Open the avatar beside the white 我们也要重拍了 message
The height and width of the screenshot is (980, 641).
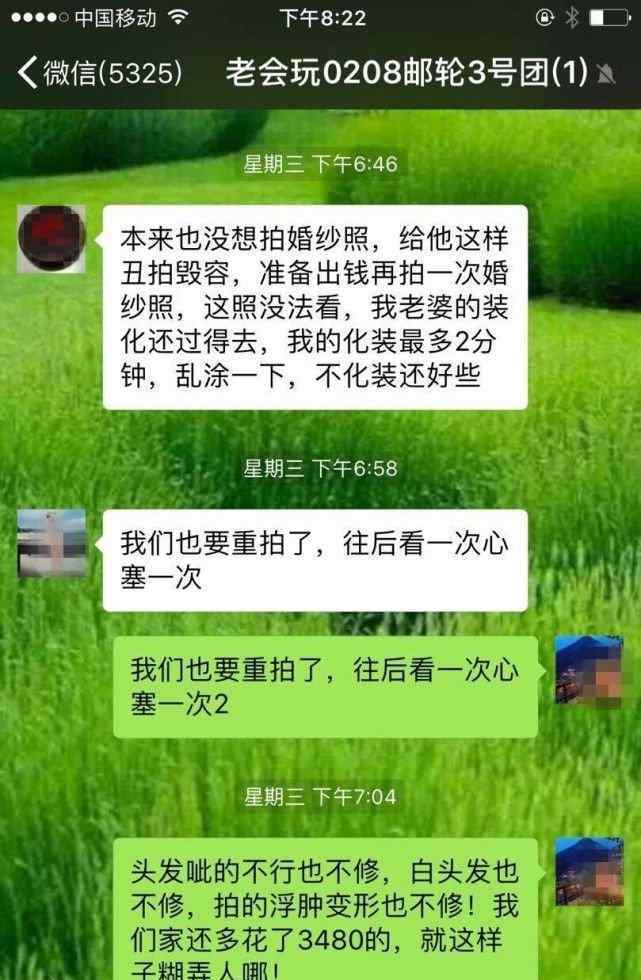52,543
